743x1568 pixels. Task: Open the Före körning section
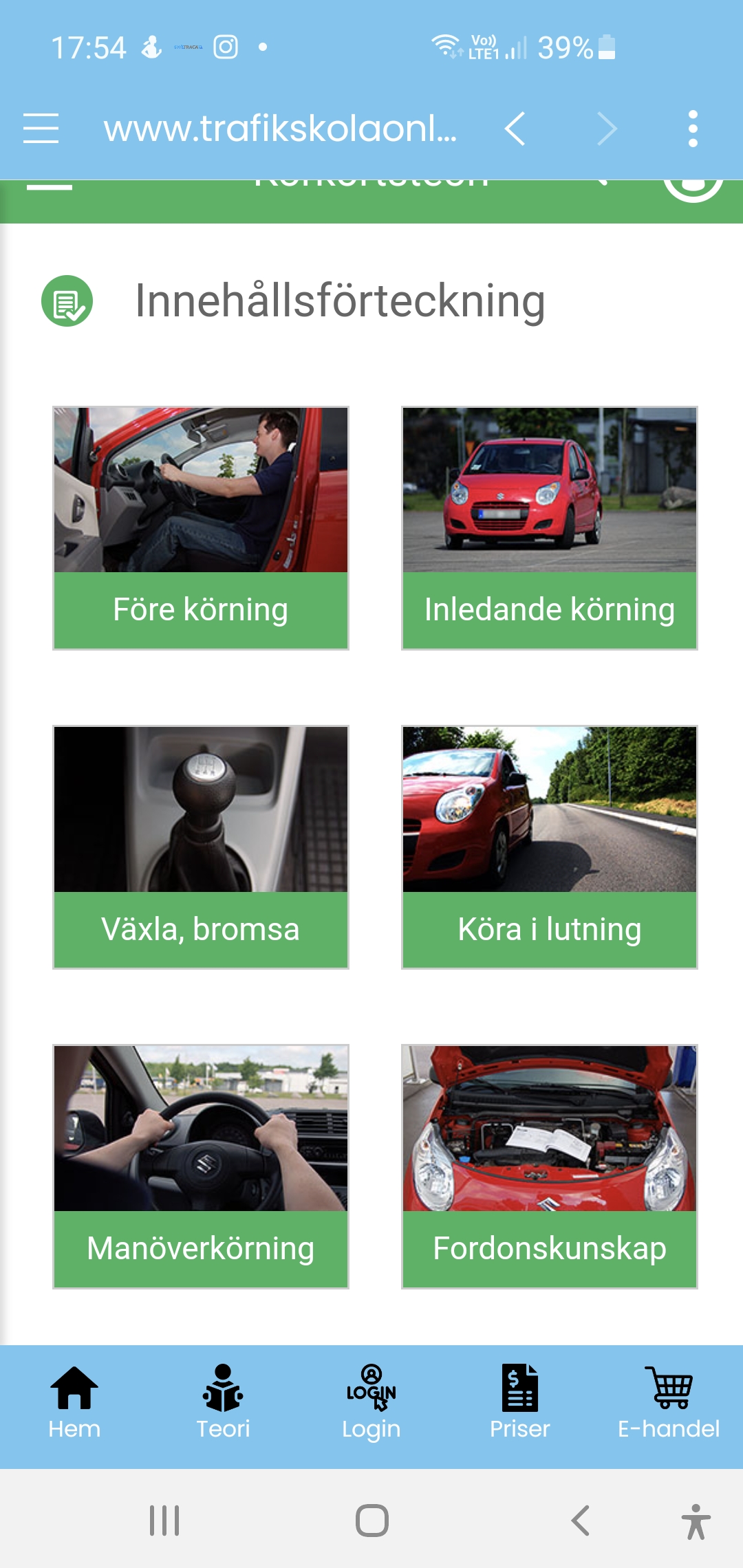(x=201, y=527)
